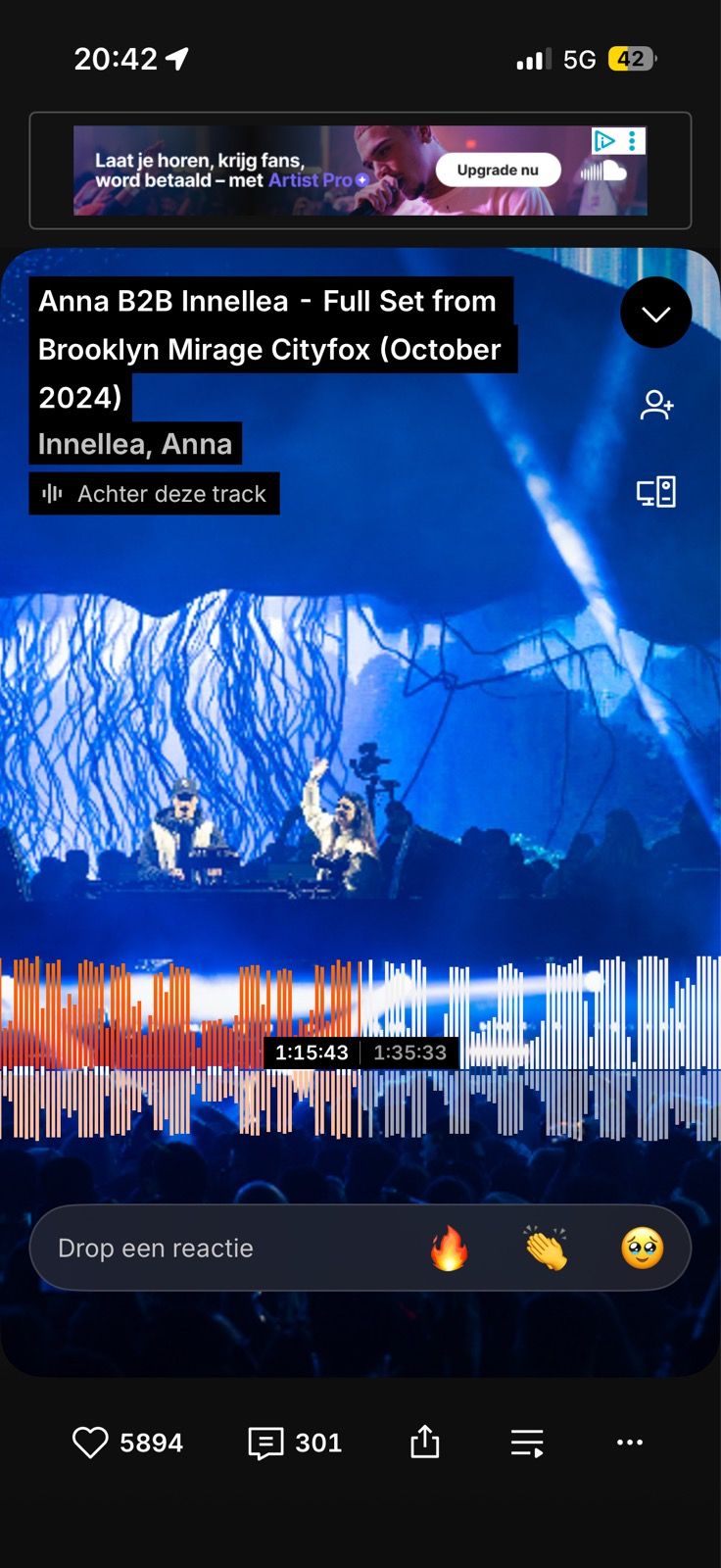Open the more options menu
This screenshot has height=1568, width=721.
coord(630,1443)
